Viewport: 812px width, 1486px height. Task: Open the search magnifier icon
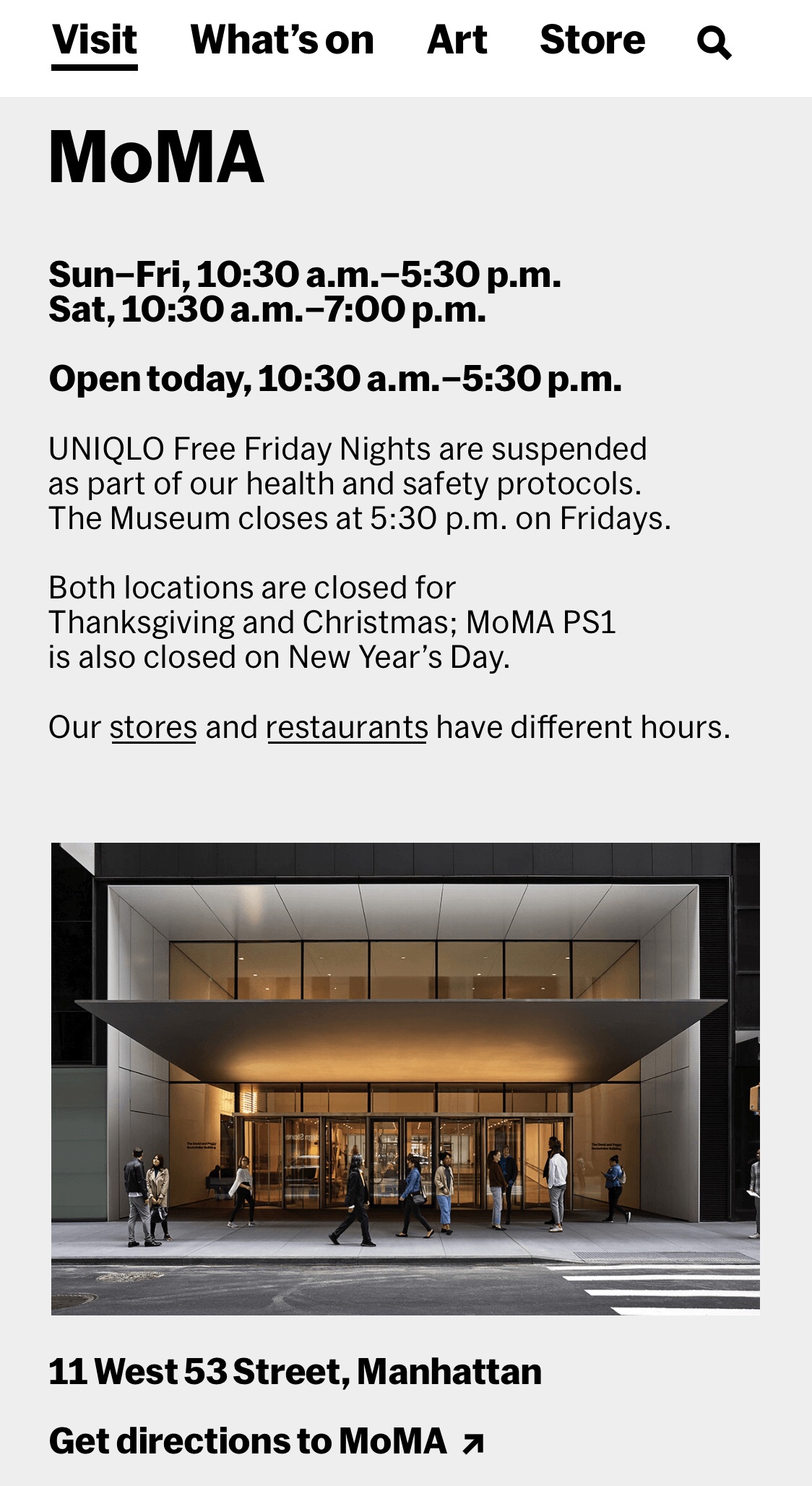714,43
